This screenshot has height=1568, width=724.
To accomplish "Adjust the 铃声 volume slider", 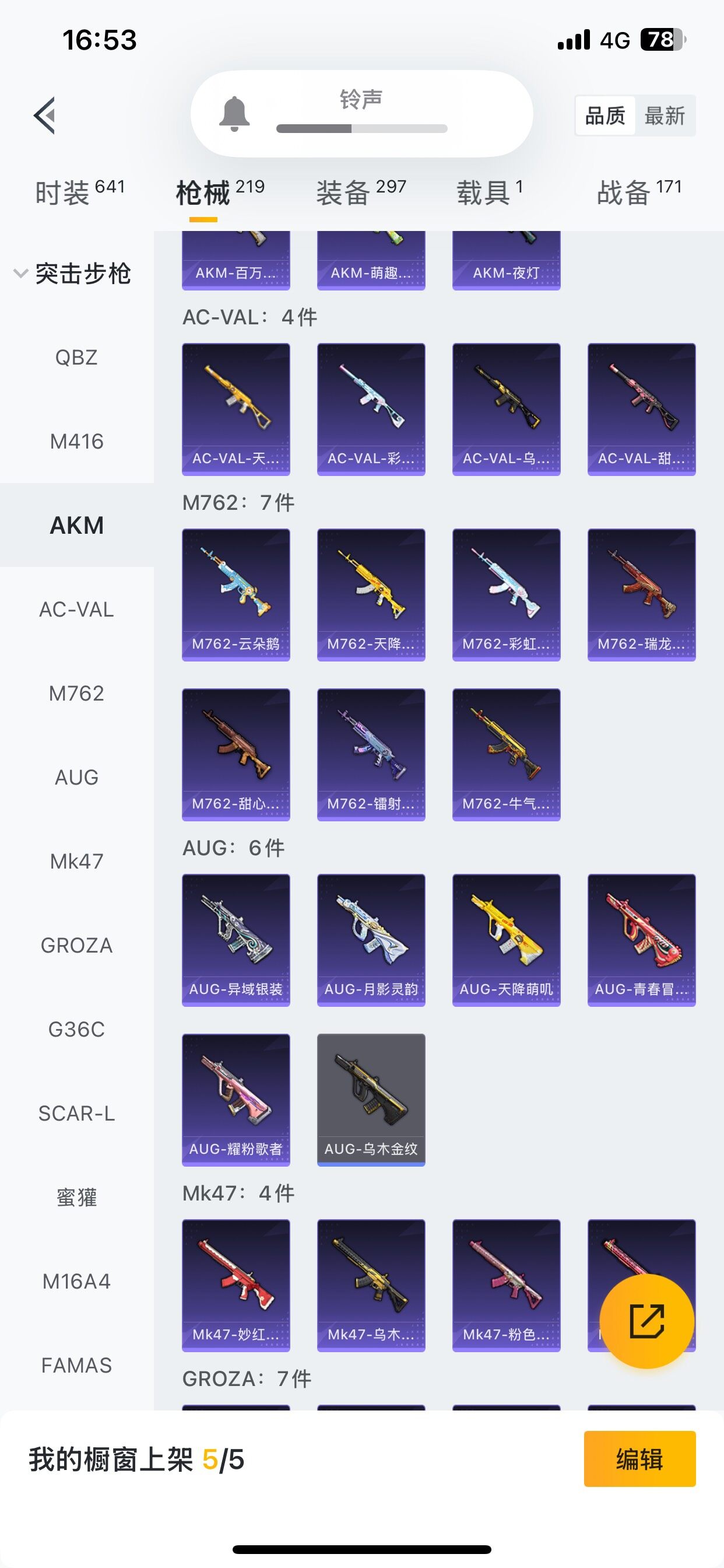I will click(361, 128).
